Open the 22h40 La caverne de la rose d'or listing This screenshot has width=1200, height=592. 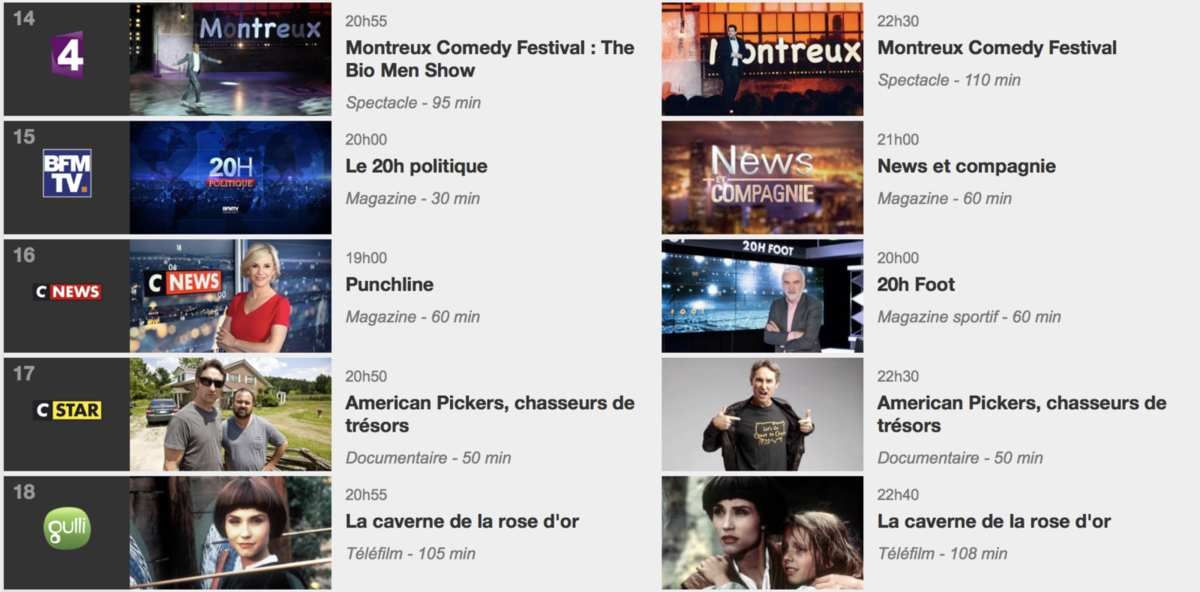(x=994, y=522)
